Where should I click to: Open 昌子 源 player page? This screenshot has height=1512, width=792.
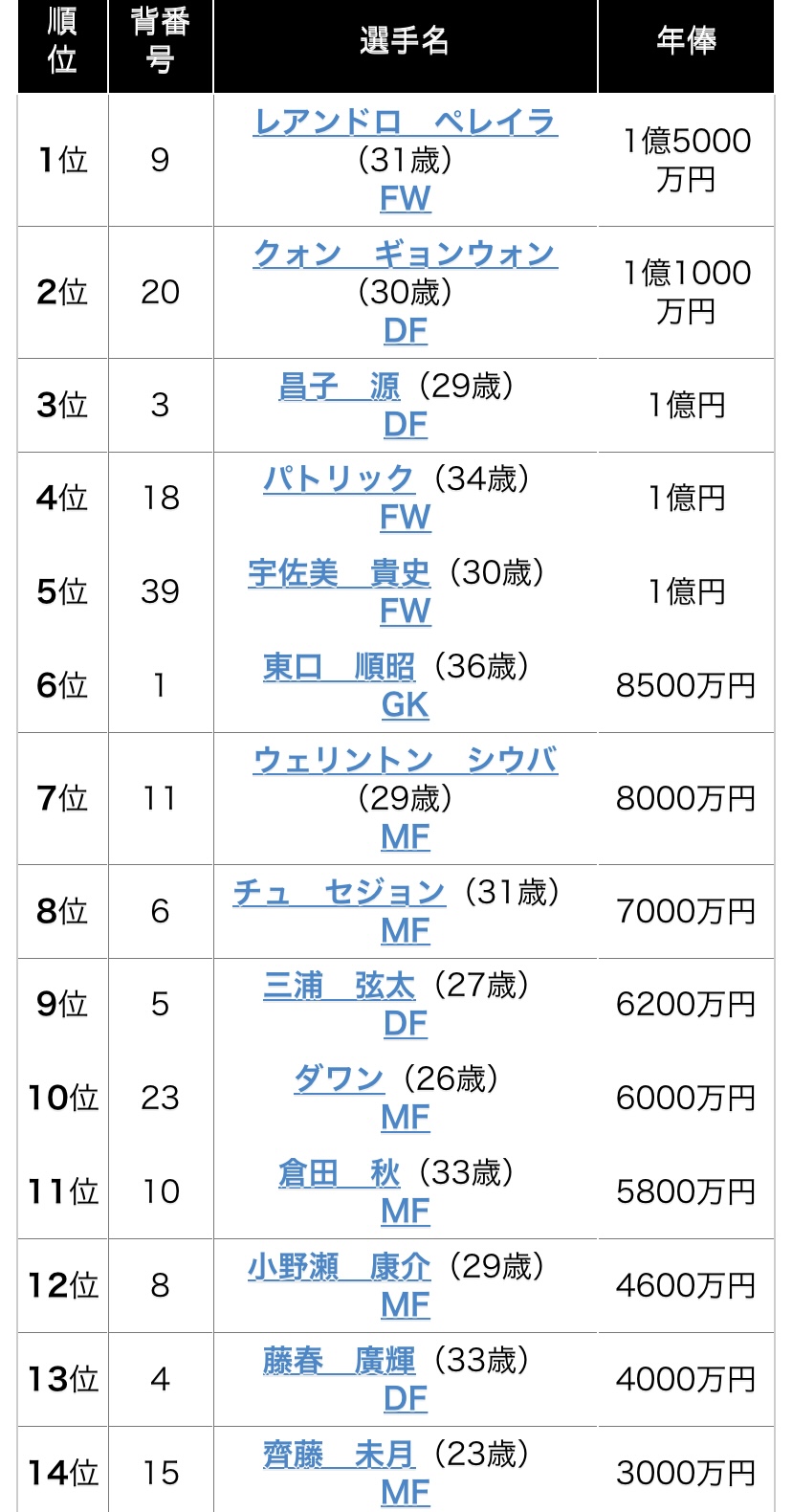[340, 387]
